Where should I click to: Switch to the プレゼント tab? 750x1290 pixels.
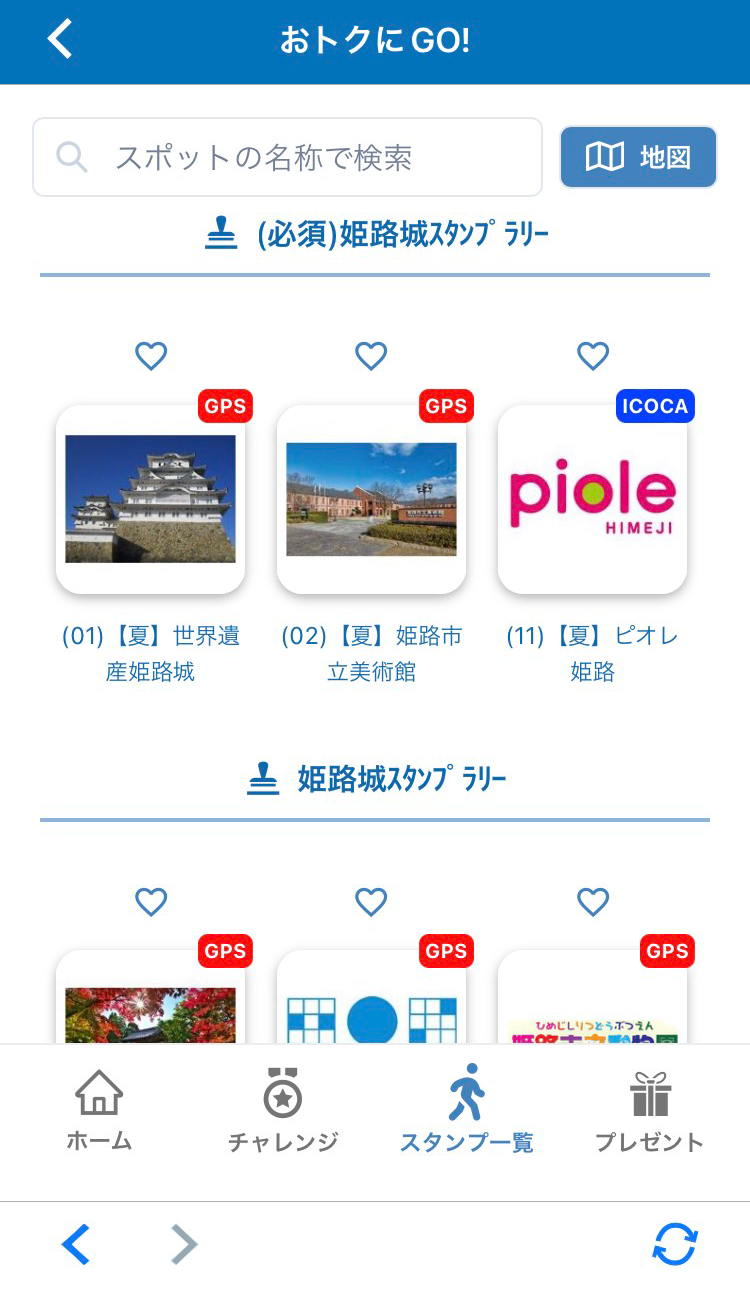click(650, 1110)
